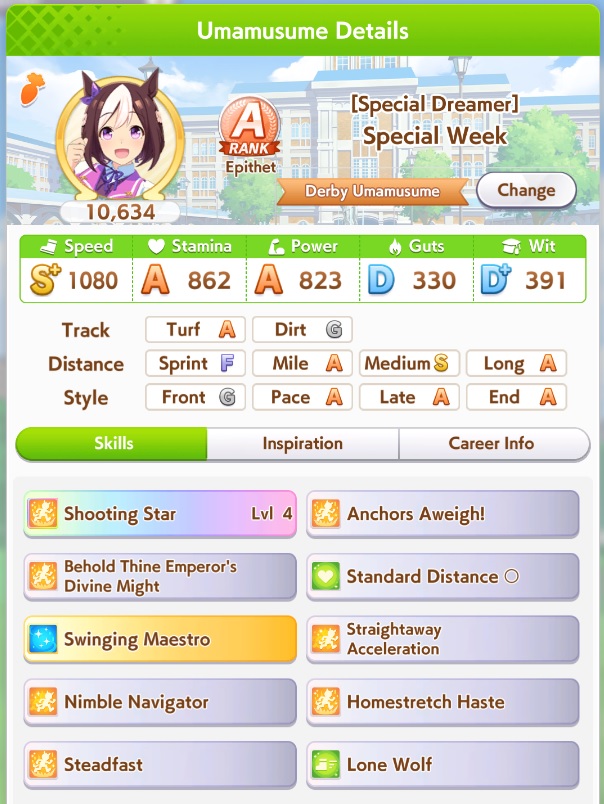Viewport: 604px width, 804px height.
Task: Tap the Lone Wolf skill
Action: 443,765
